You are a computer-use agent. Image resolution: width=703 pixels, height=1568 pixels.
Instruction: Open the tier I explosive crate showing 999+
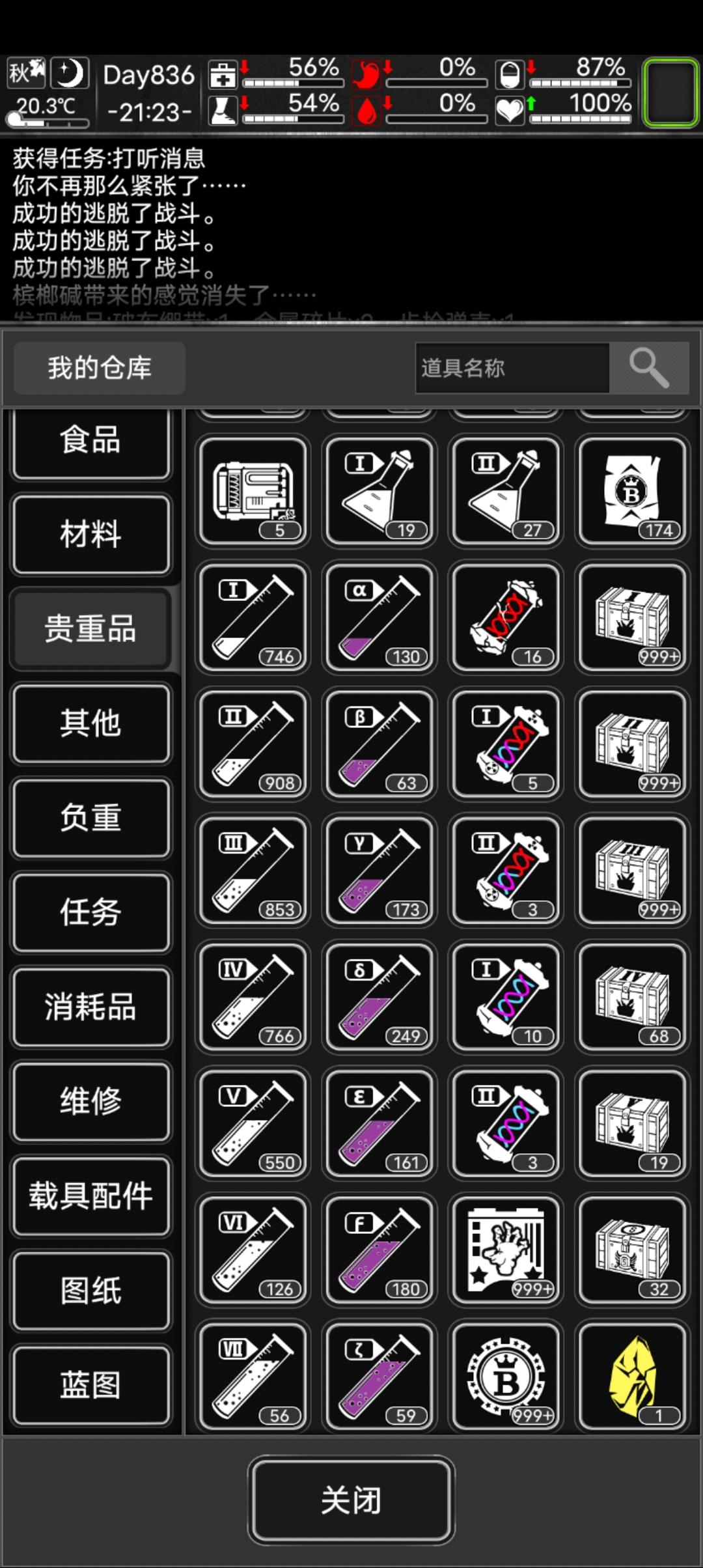(x=631, y=617)
